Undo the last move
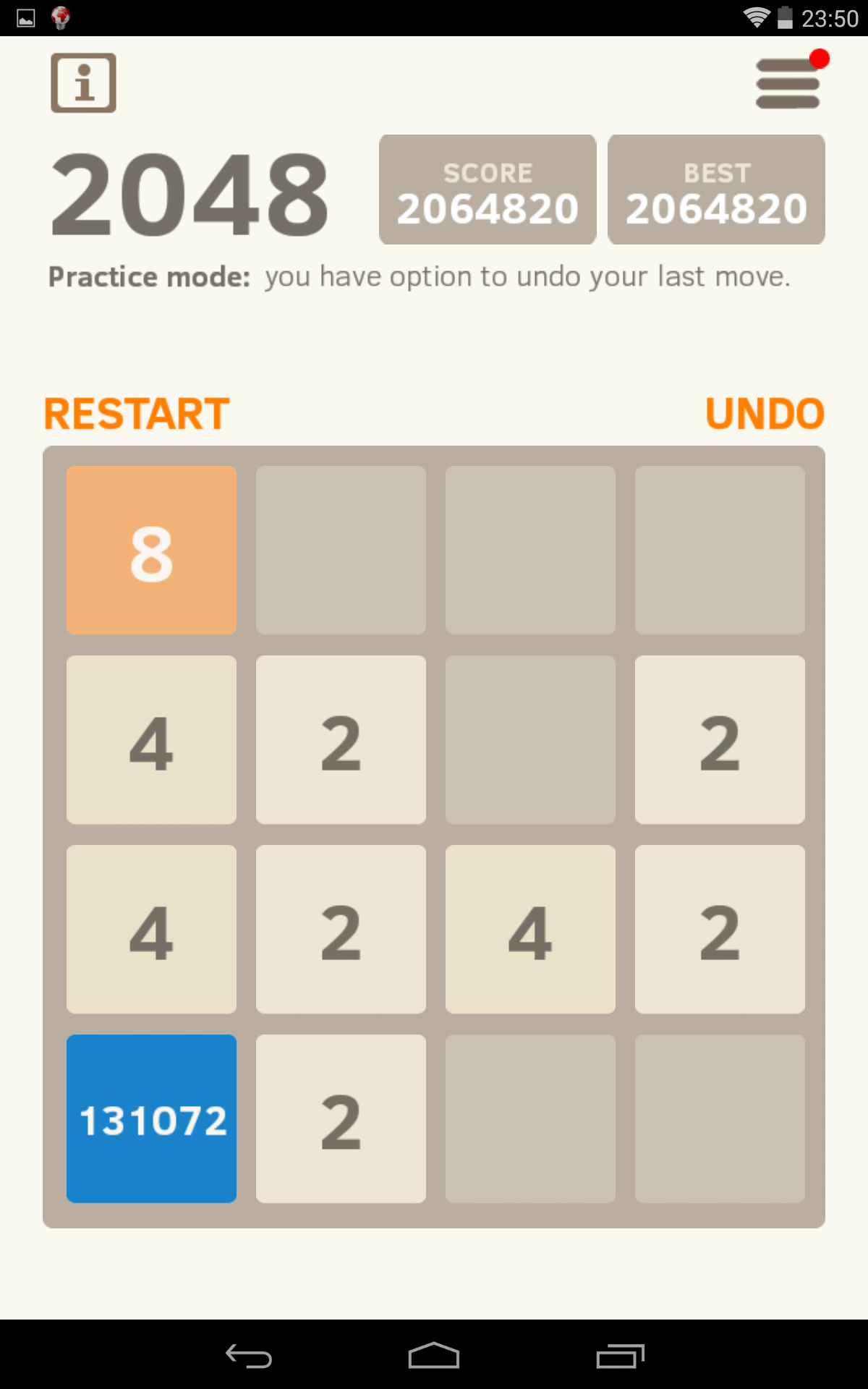 tap(765, 414)
